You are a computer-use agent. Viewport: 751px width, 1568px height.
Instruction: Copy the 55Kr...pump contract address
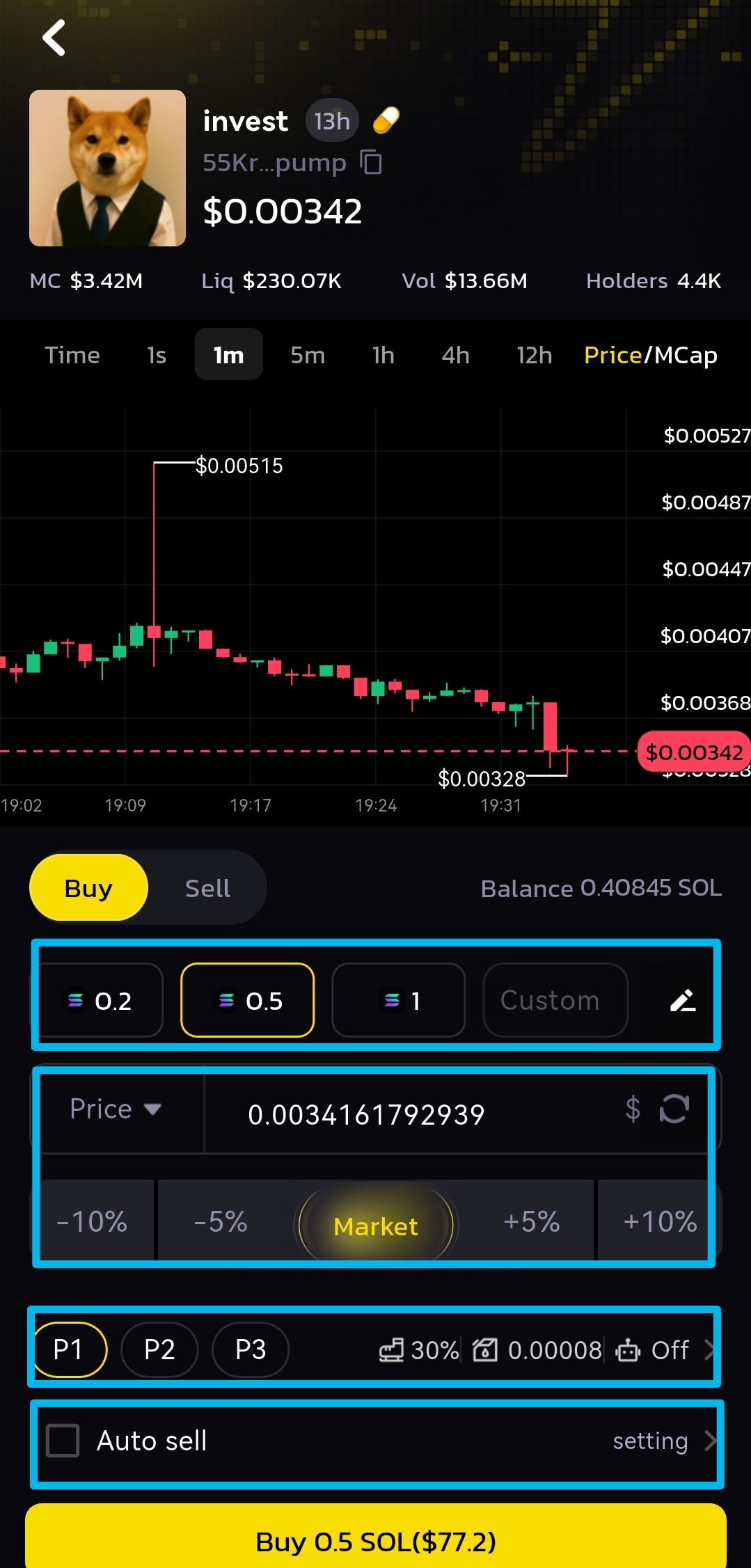coord(371,162)
